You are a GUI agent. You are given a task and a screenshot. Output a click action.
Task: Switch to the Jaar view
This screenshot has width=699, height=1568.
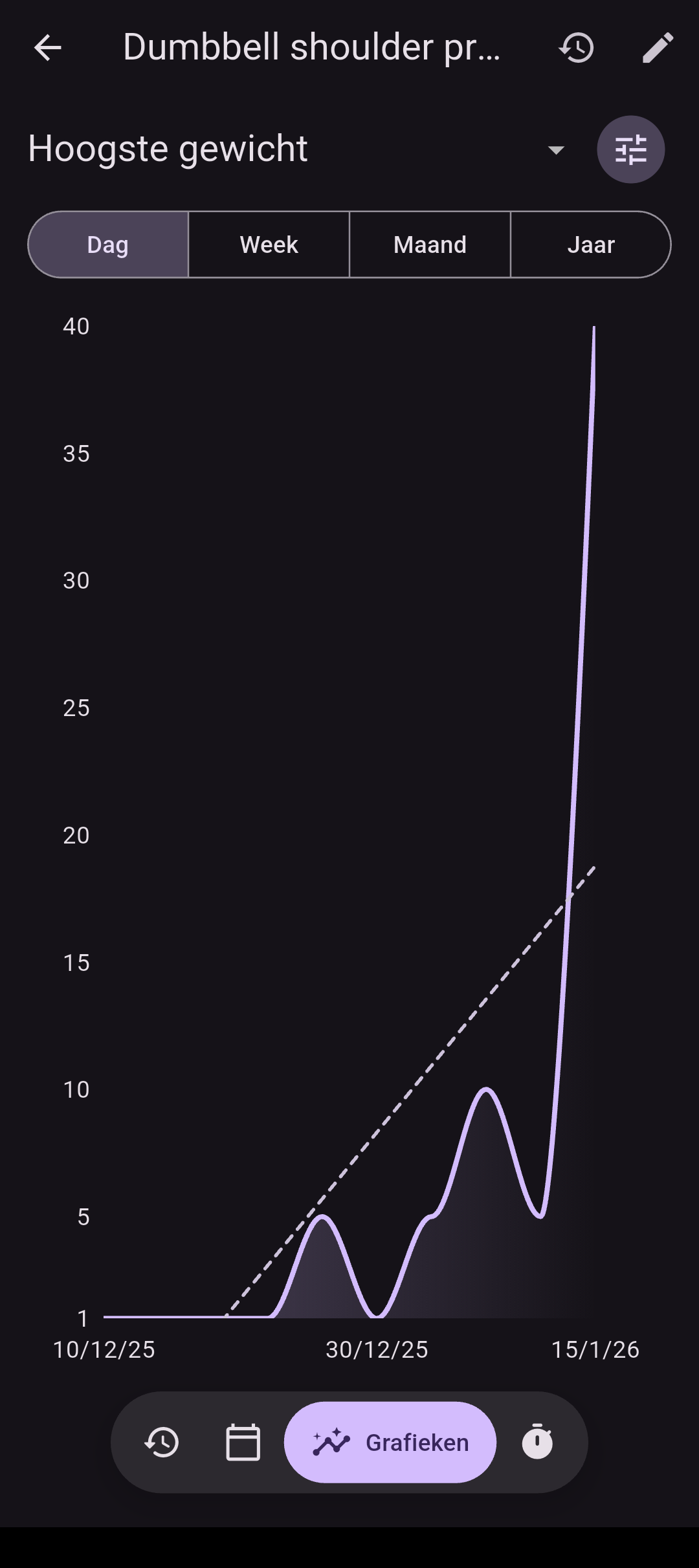point(591,245)
